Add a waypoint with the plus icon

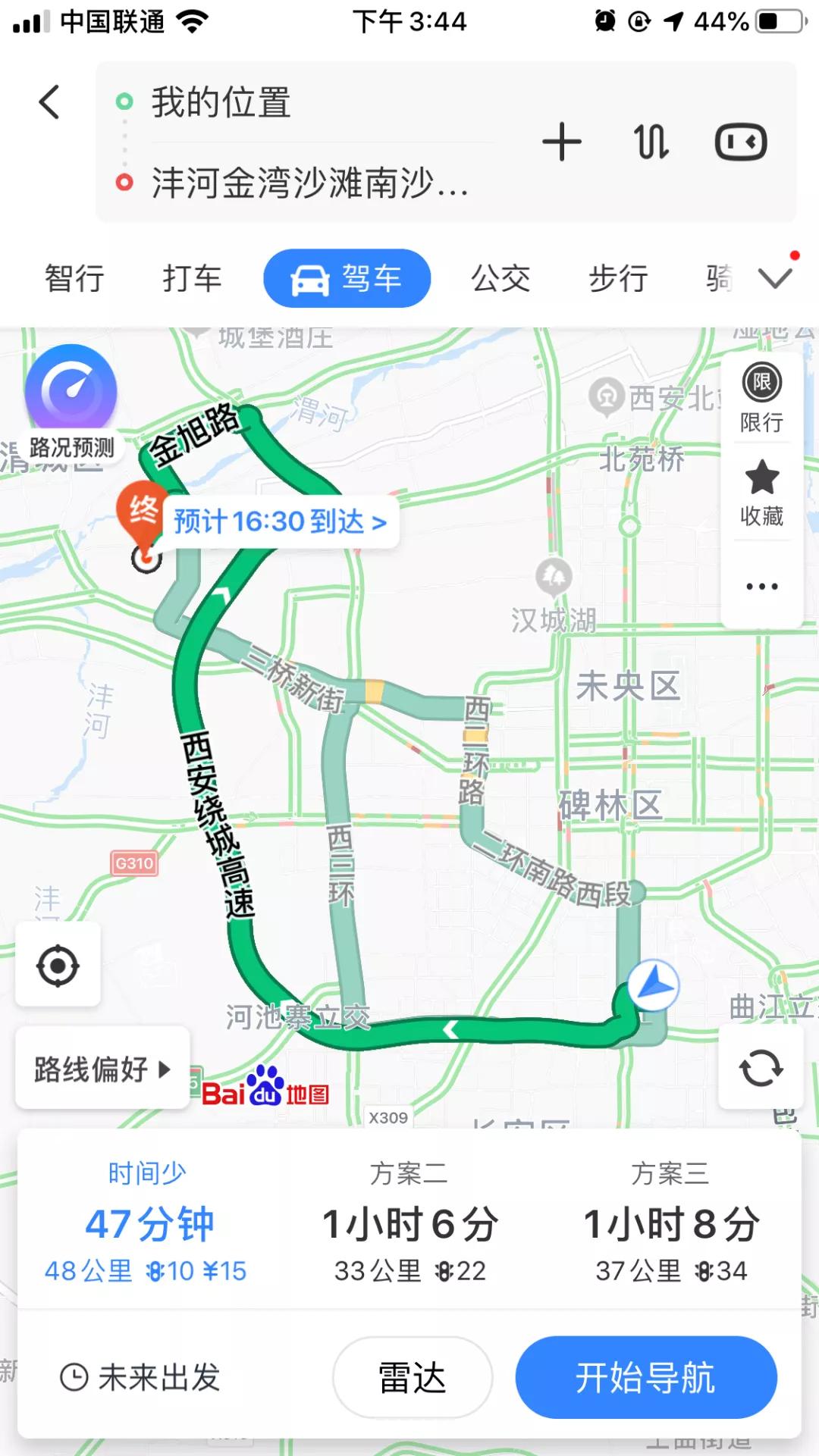[x=561, y=142]
